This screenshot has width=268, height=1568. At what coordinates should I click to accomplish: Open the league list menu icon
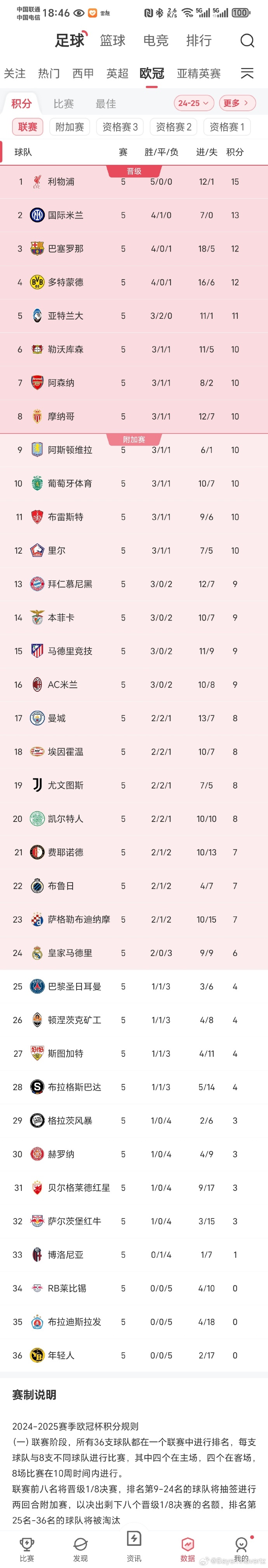click(x=247, y=73)
